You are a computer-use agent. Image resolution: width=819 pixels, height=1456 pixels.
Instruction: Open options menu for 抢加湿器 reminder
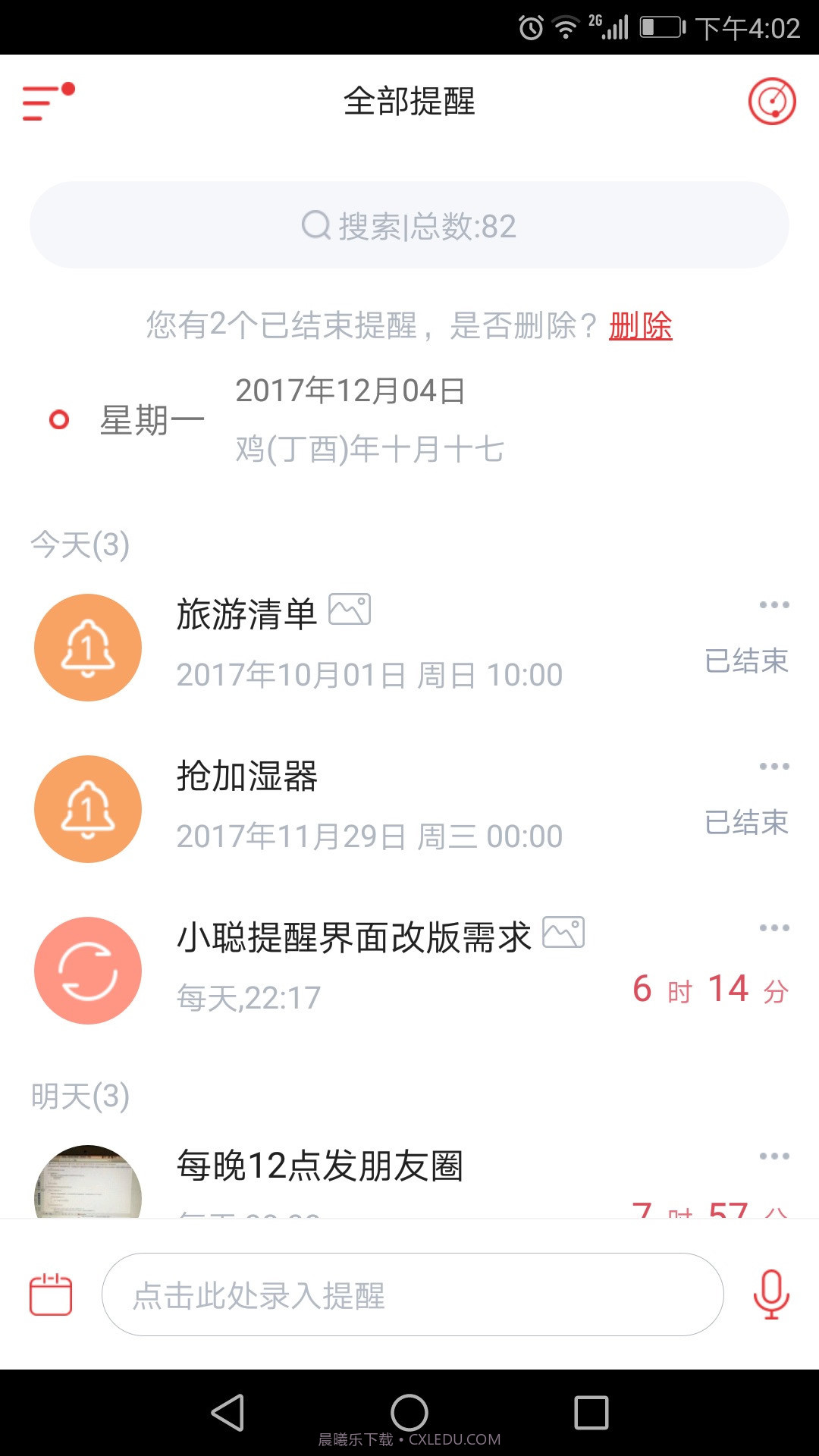click(773, 767)
